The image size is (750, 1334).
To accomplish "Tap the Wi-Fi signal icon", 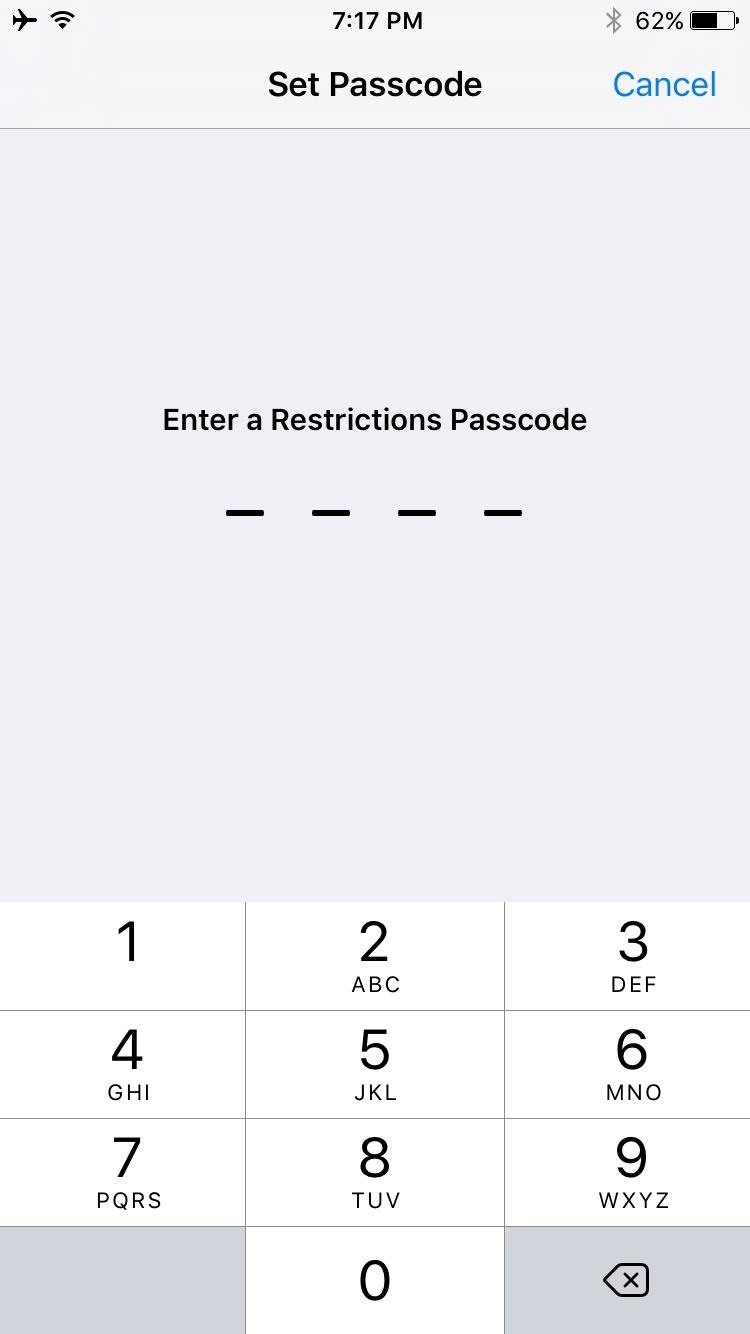I will click(62, 19).
